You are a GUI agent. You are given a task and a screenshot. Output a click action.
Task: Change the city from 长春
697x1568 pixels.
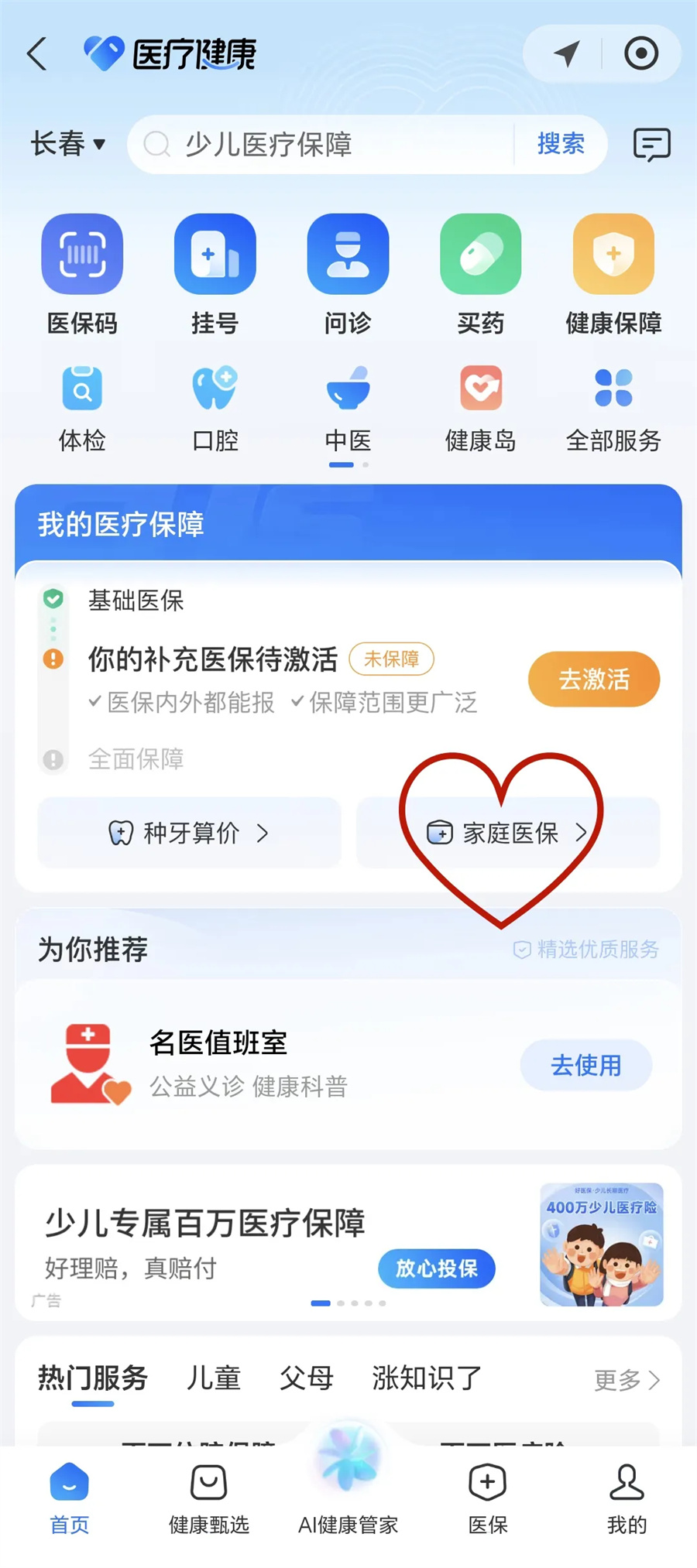67,144
